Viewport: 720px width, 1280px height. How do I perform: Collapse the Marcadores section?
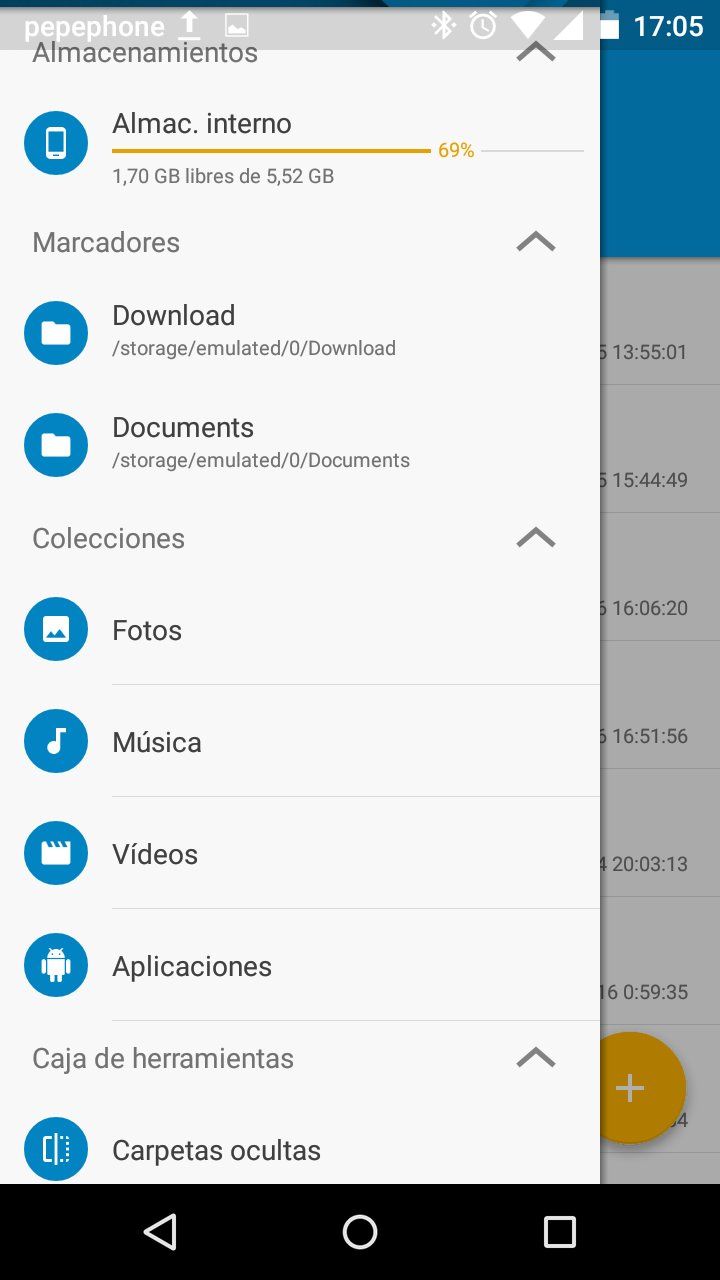tap(535, 242)
